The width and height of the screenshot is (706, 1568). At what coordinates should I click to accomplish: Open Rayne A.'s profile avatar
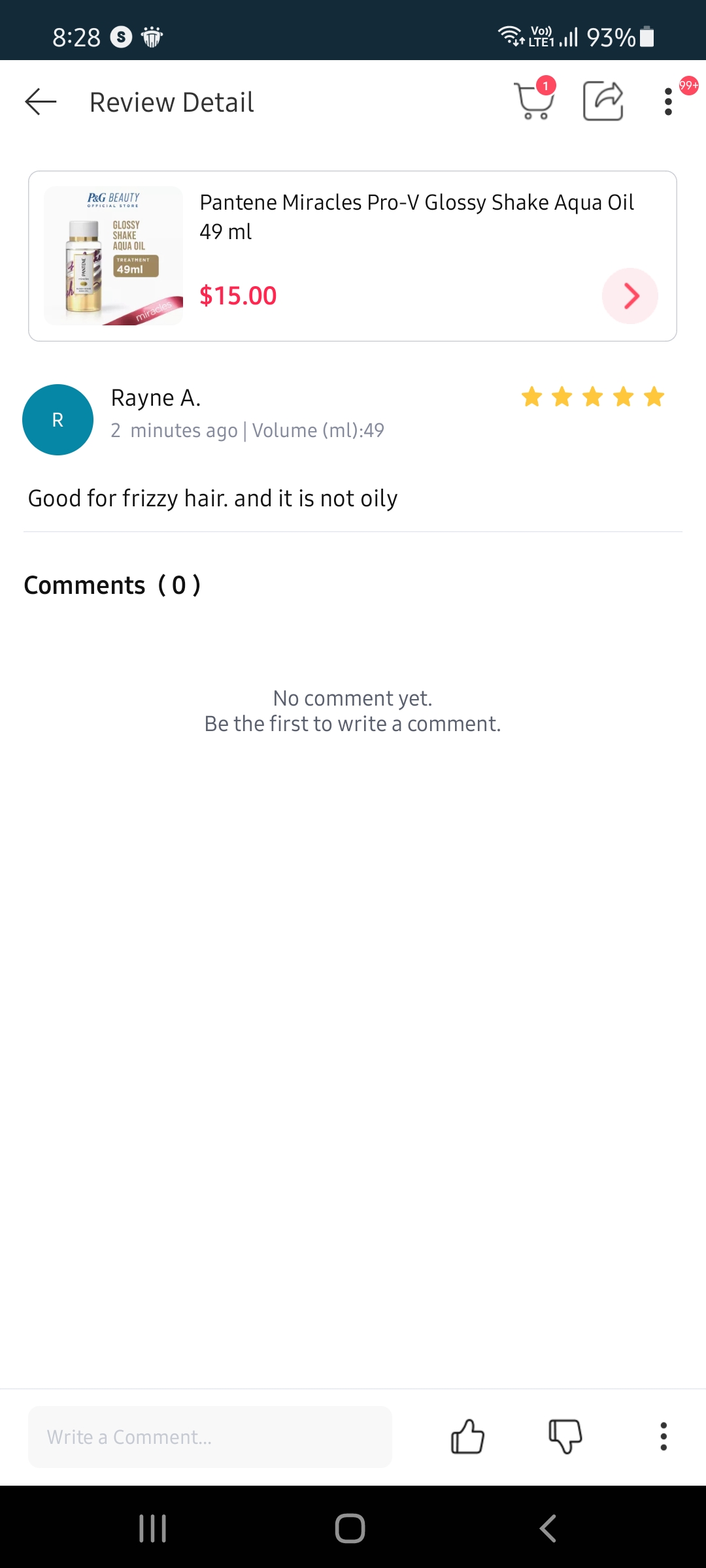point(58,419)
